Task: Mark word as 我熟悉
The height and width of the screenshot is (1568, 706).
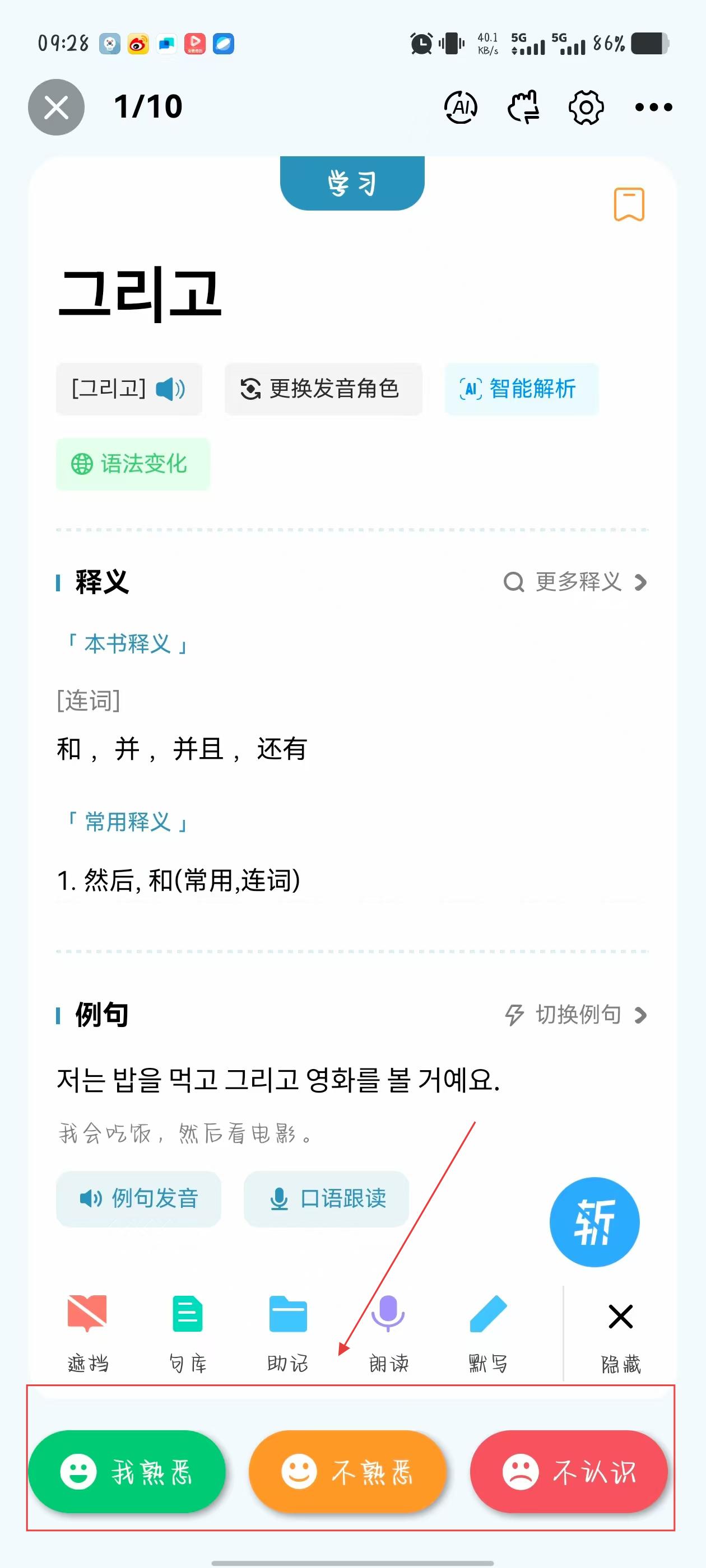Action: [x=127, y=1472]
